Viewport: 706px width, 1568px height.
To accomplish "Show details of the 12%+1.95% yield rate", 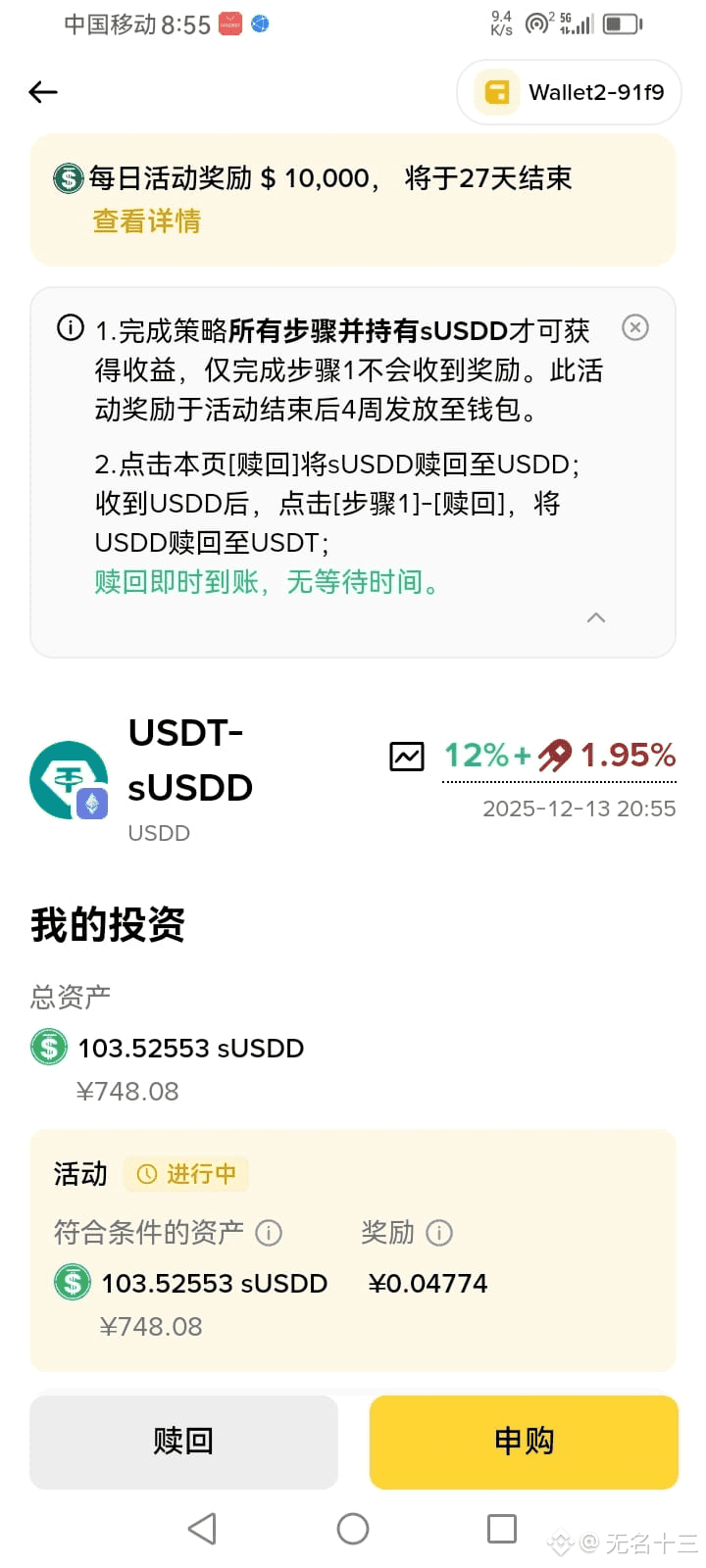I will click(x=559, y=756).
